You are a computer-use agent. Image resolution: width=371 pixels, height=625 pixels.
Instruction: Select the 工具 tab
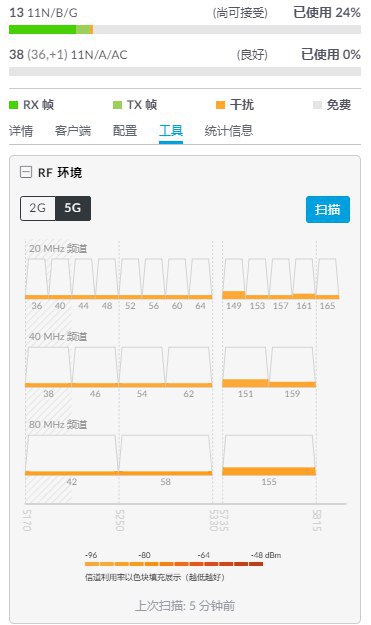(x=171, y=131)
